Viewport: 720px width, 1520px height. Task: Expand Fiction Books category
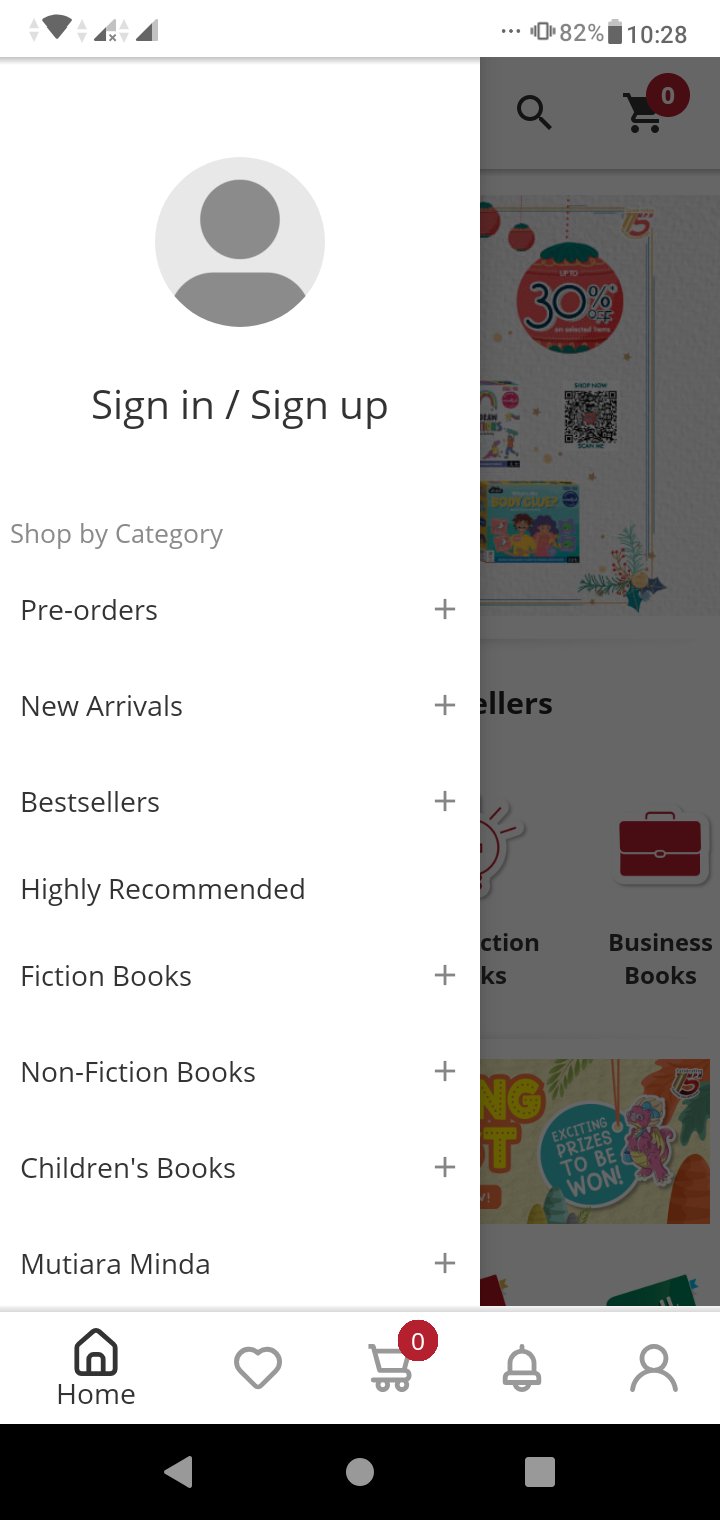pyautogui.click(x=445, y=975)
